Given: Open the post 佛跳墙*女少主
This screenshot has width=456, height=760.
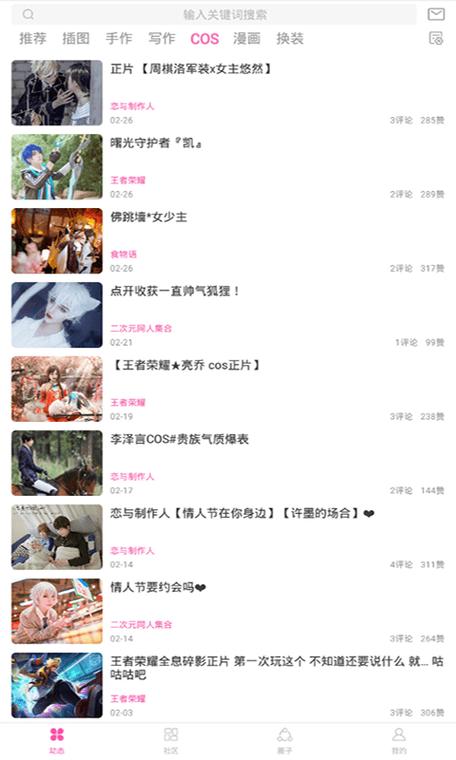Looking at the screenshot, I should [x=228, y=241].
